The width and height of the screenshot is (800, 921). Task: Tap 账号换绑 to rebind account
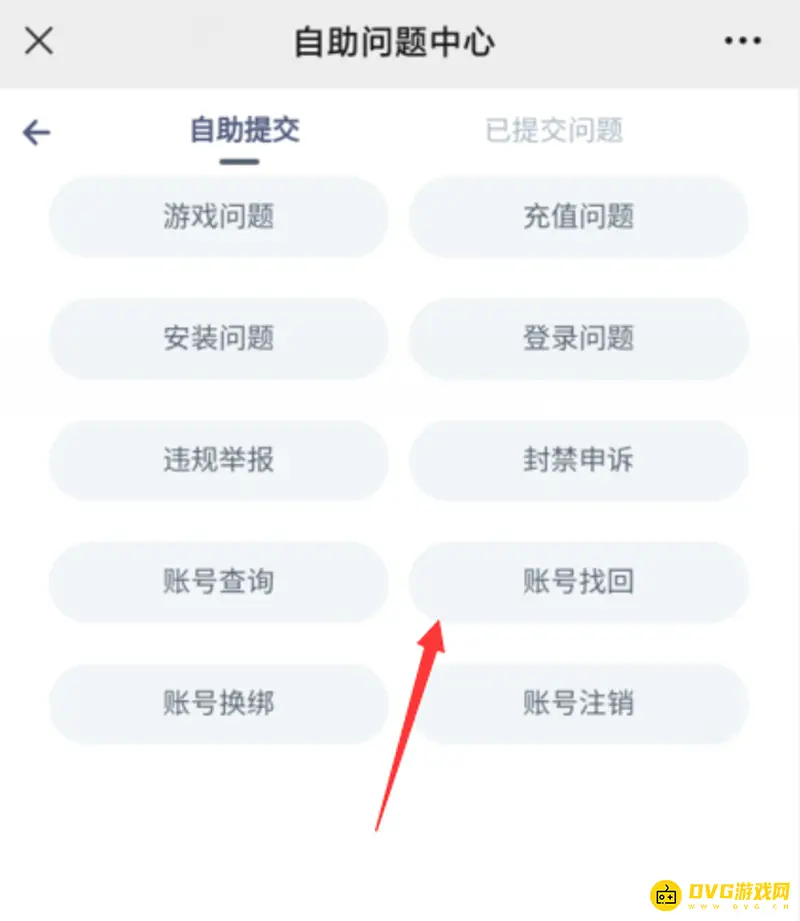[218, 704]
